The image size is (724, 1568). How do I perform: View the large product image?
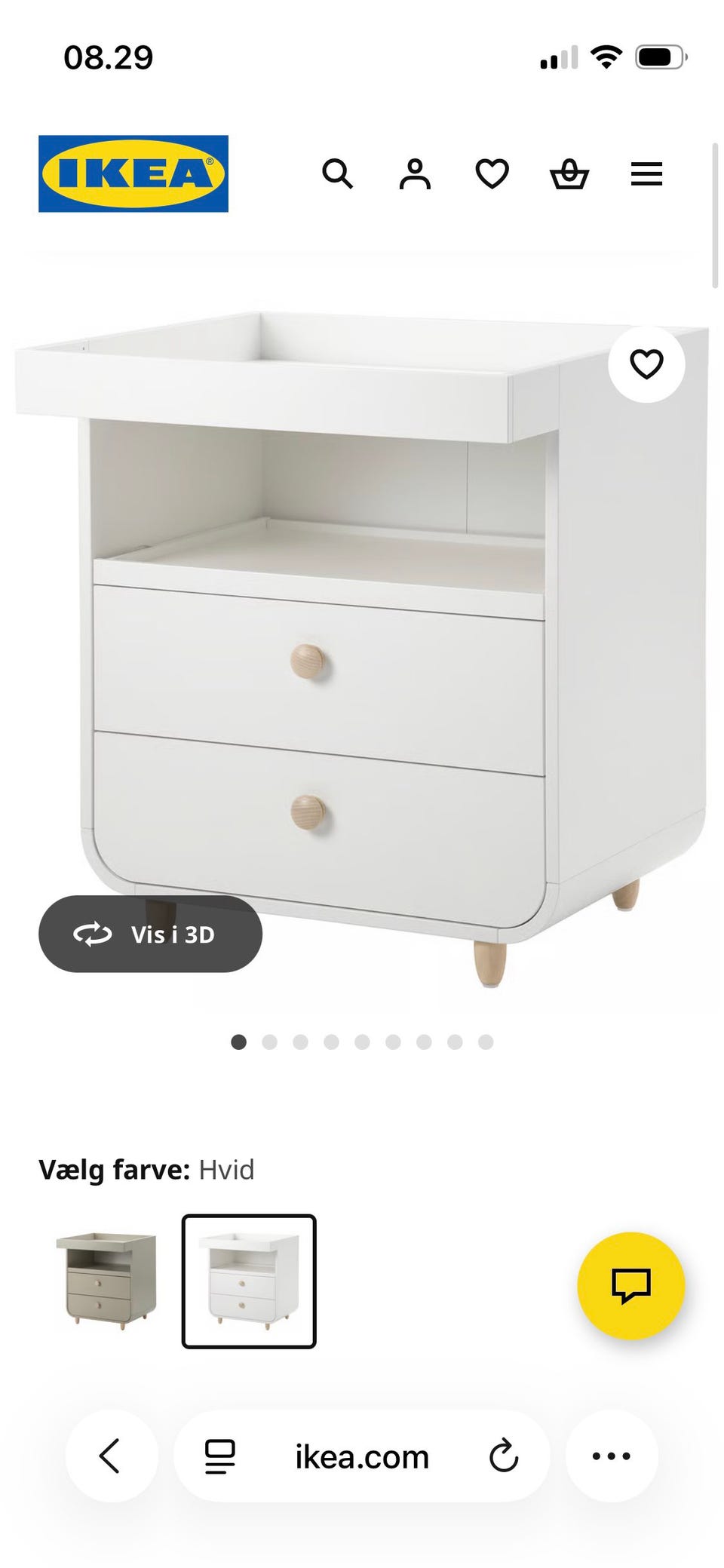(x=362, y=649)
